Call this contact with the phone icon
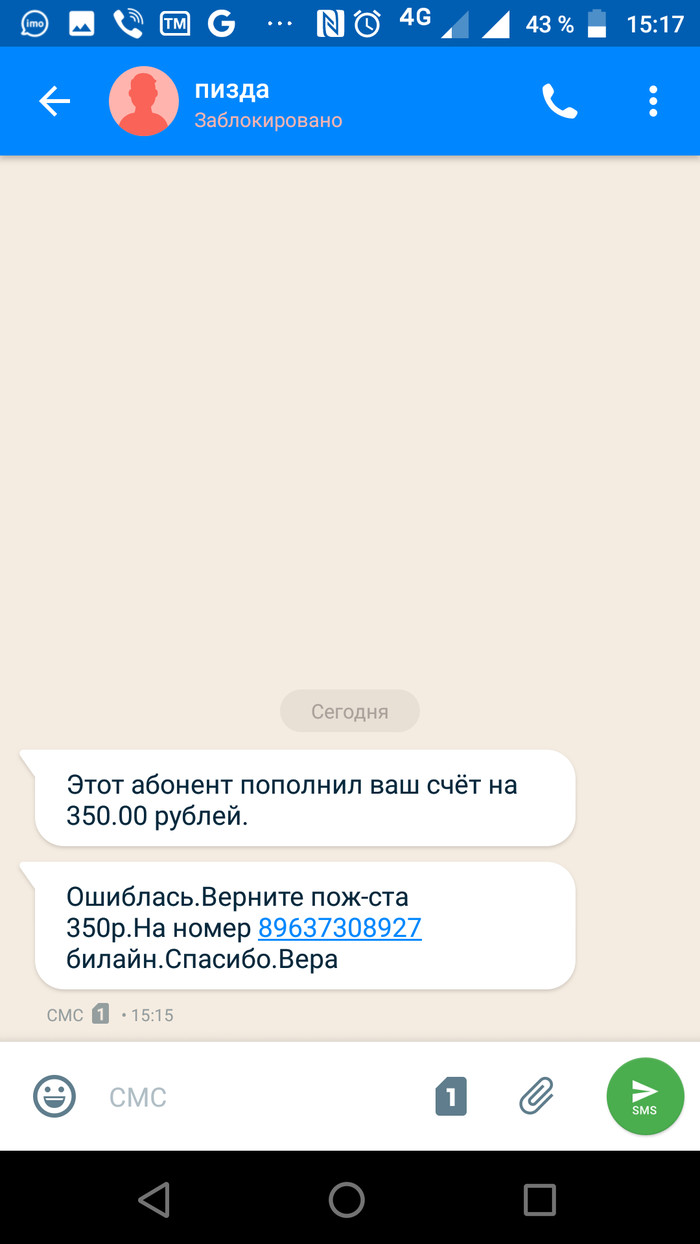Screen dimensions: 700x1244 [x=559, y=101]
